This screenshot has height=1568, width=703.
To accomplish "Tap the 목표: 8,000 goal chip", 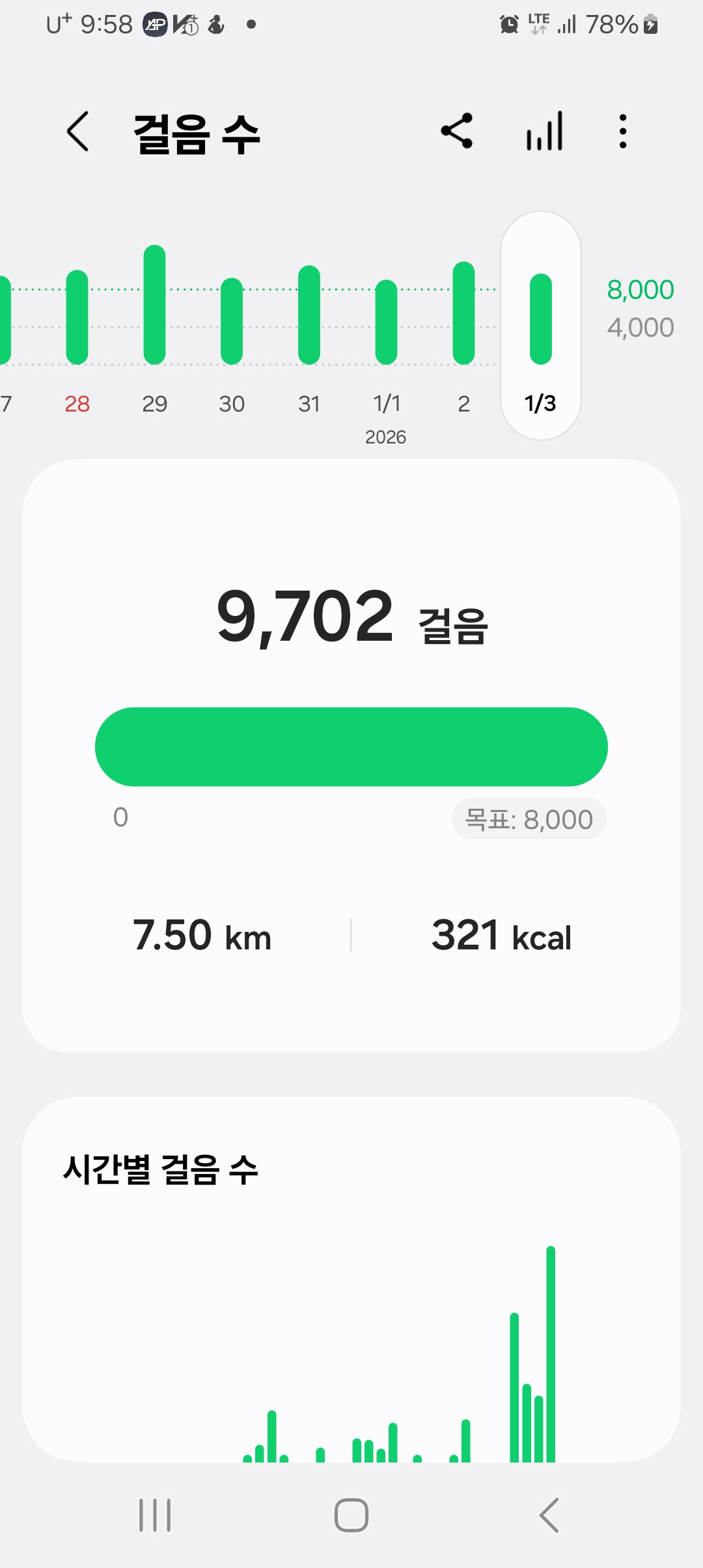I will 529,819.
